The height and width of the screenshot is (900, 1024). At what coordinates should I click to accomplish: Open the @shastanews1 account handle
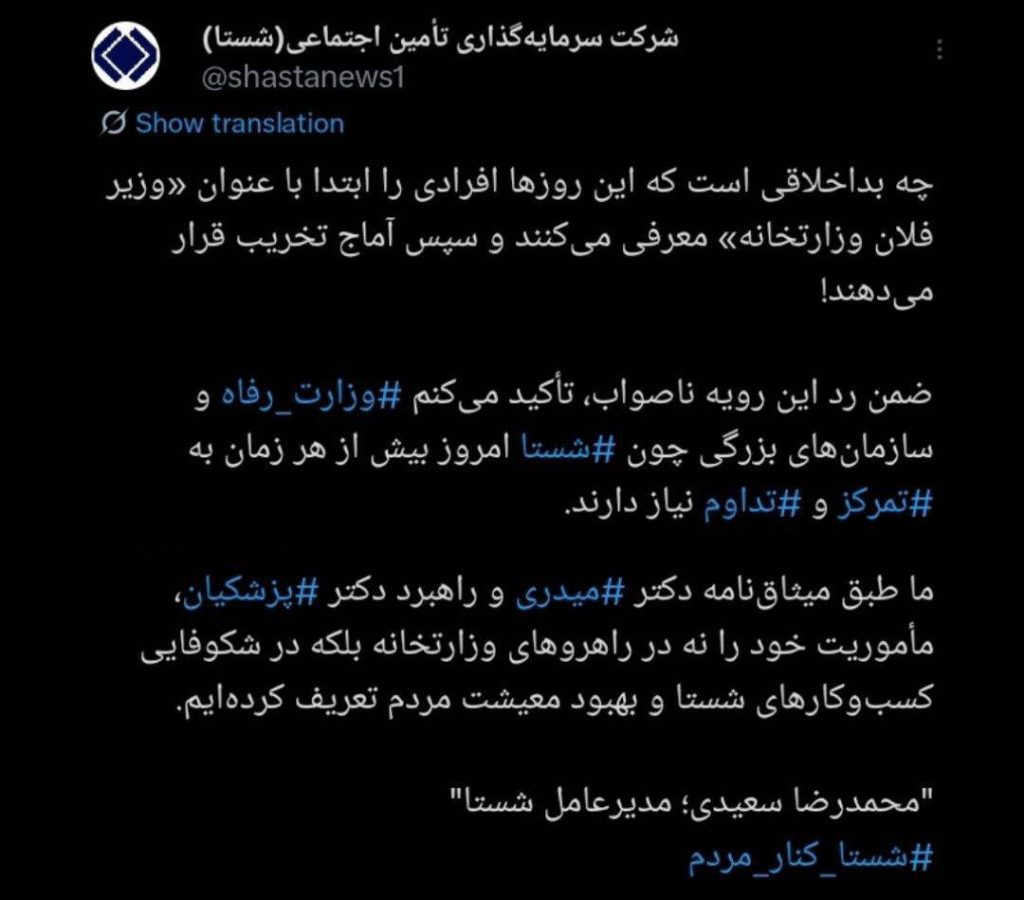(x=303, y=79)
